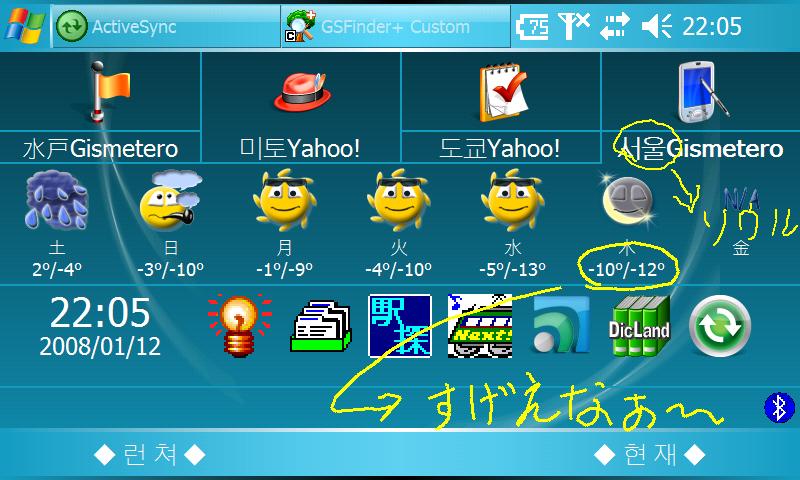Tap the 런쳐 soft key

(150, 455)
